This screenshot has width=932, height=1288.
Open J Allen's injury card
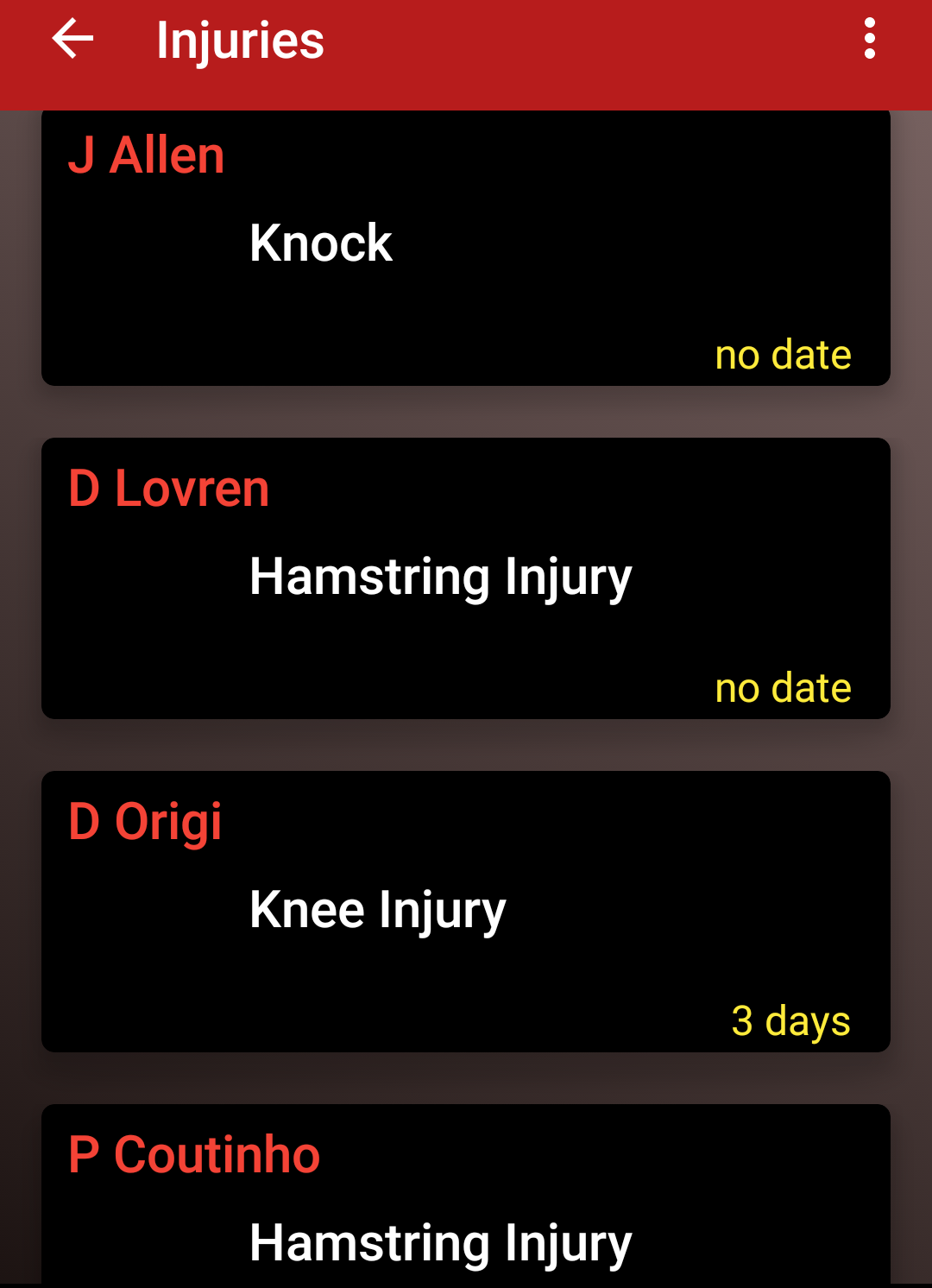[x=466, y=247]
